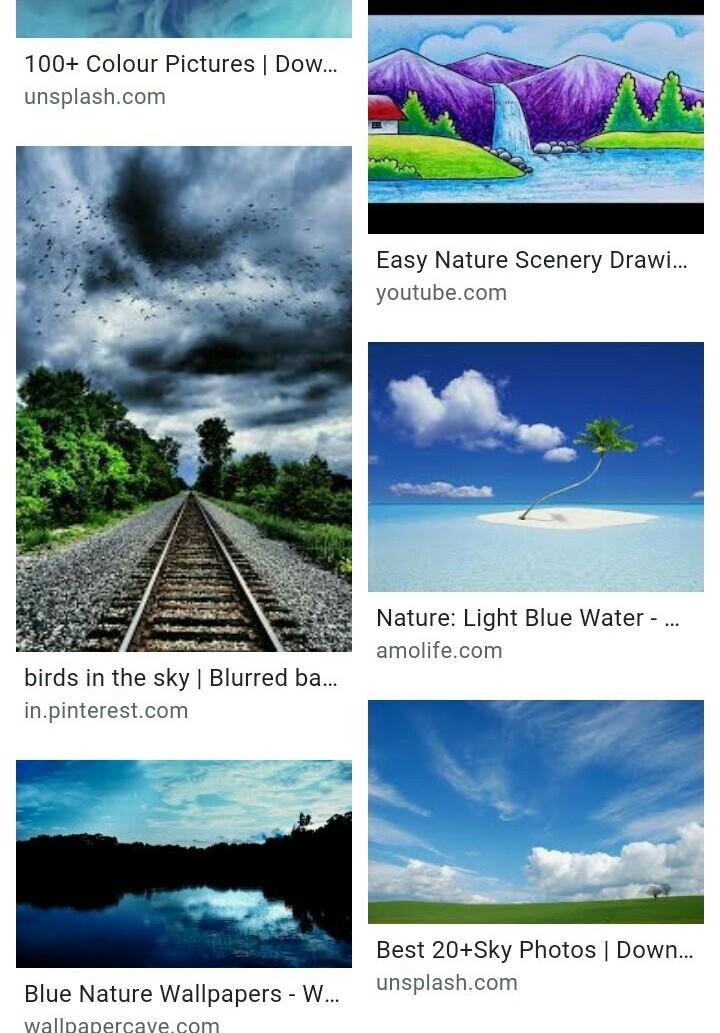Viewport: 720px width, 1033px height.
Task: Open the Nature: Light Blue Water image
Action: pos(535,467)
